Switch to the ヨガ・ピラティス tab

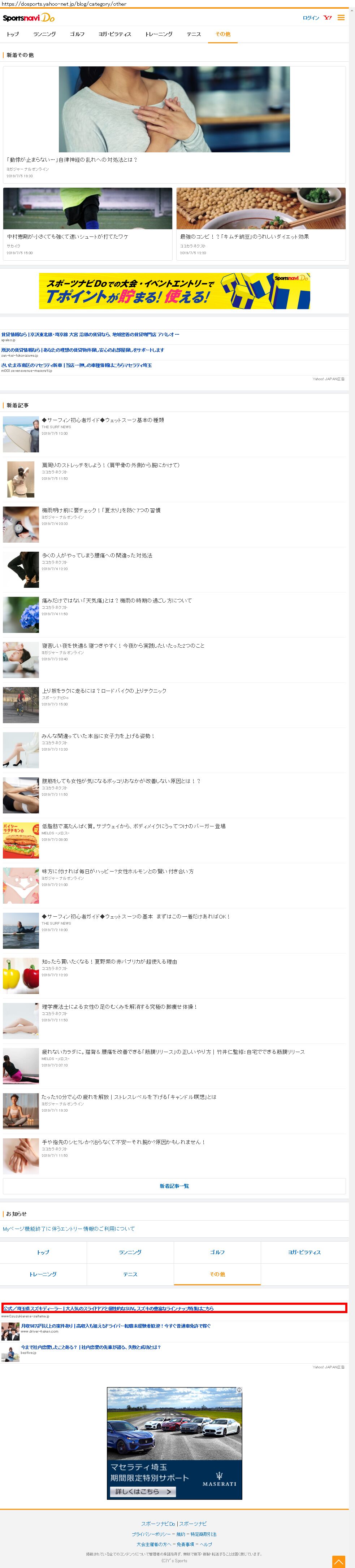pos(114,34)
